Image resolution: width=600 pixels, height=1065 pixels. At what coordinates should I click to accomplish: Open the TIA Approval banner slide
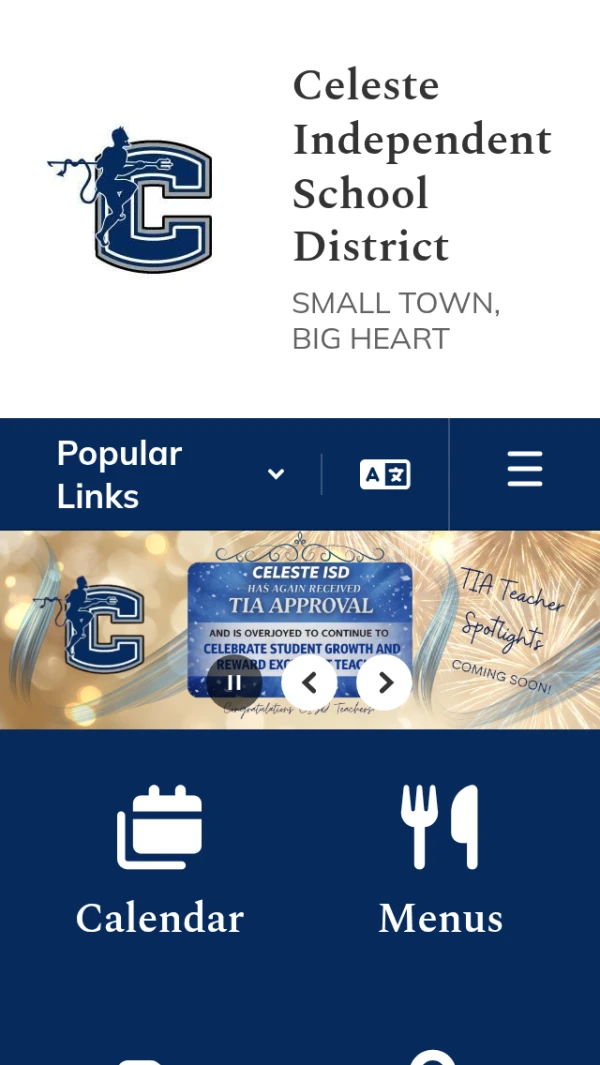pos(300,600)
